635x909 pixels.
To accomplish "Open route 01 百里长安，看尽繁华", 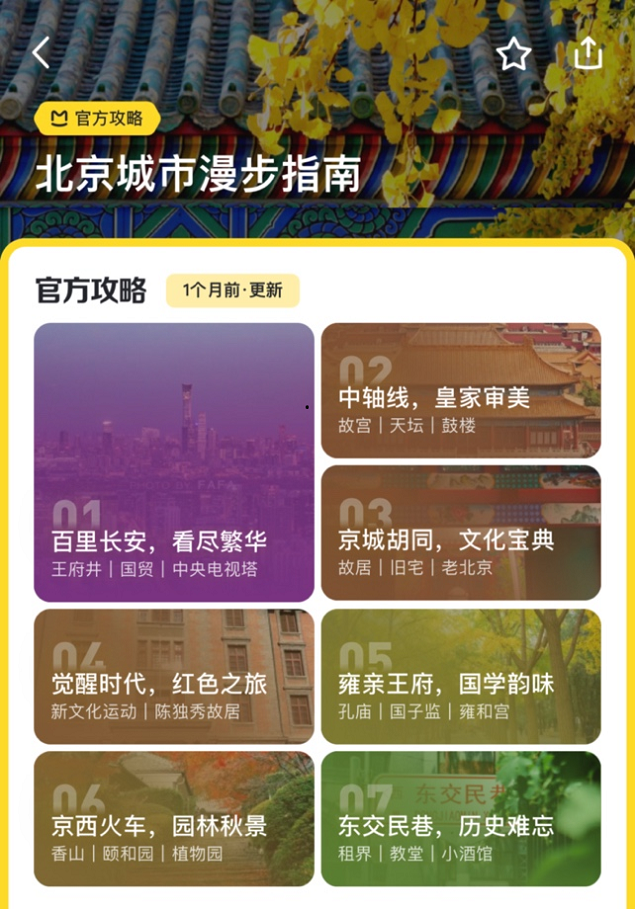I will tap(174, 462).
